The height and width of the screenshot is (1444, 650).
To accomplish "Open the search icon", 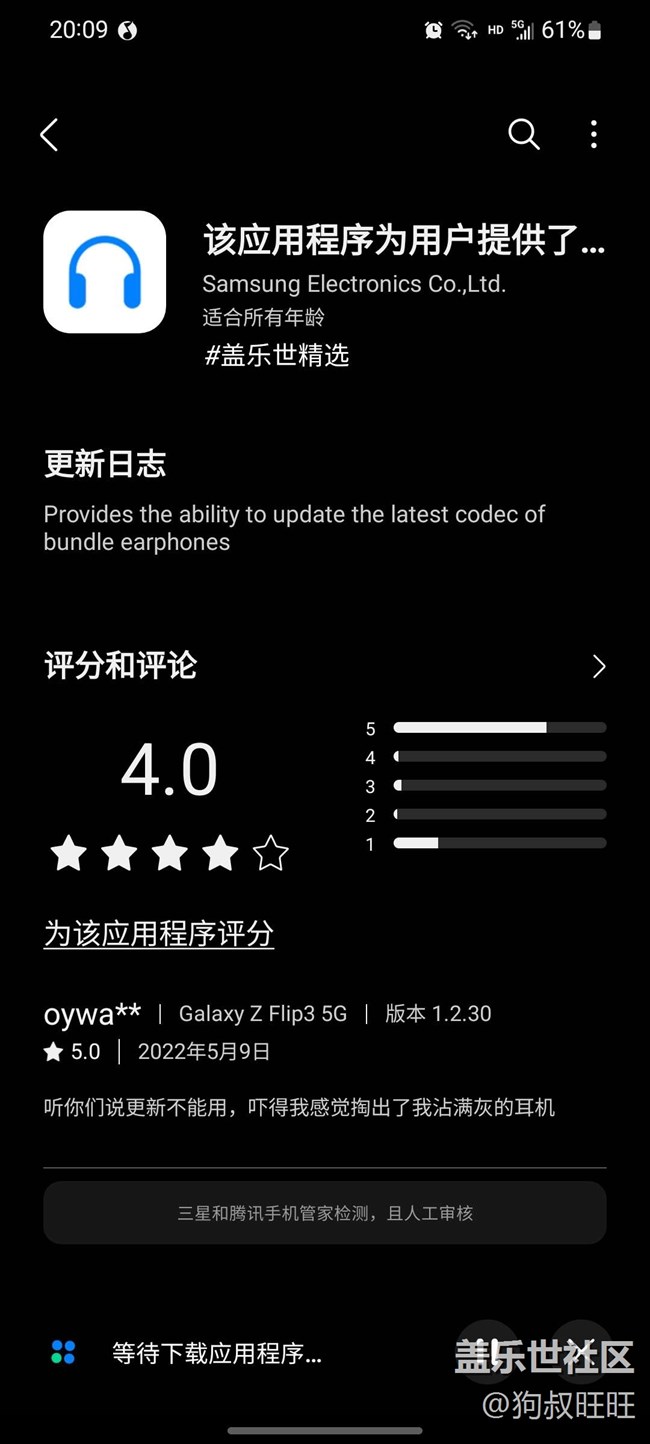I will click(524, 134).
